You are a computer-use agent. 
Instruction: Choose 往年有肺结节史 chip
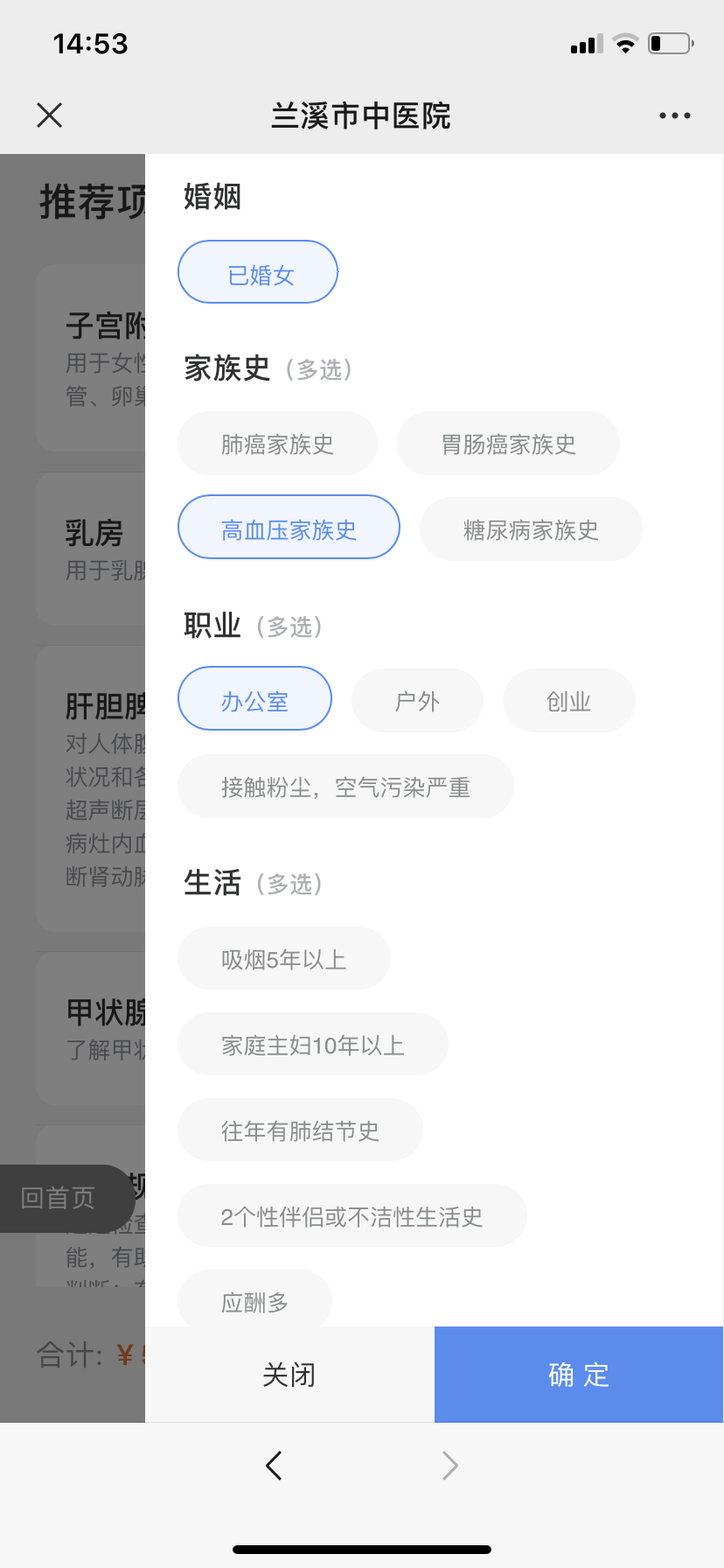300,1130
